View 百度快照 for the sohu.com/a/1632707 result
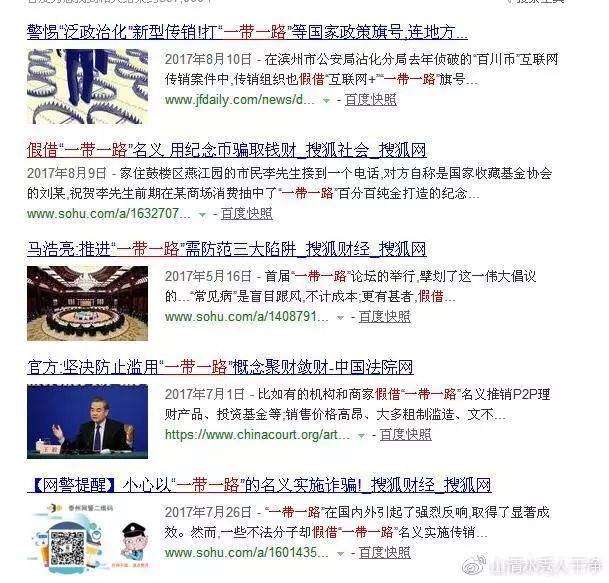The width and height of the screenshot is (609, 583). click(246, 214)
